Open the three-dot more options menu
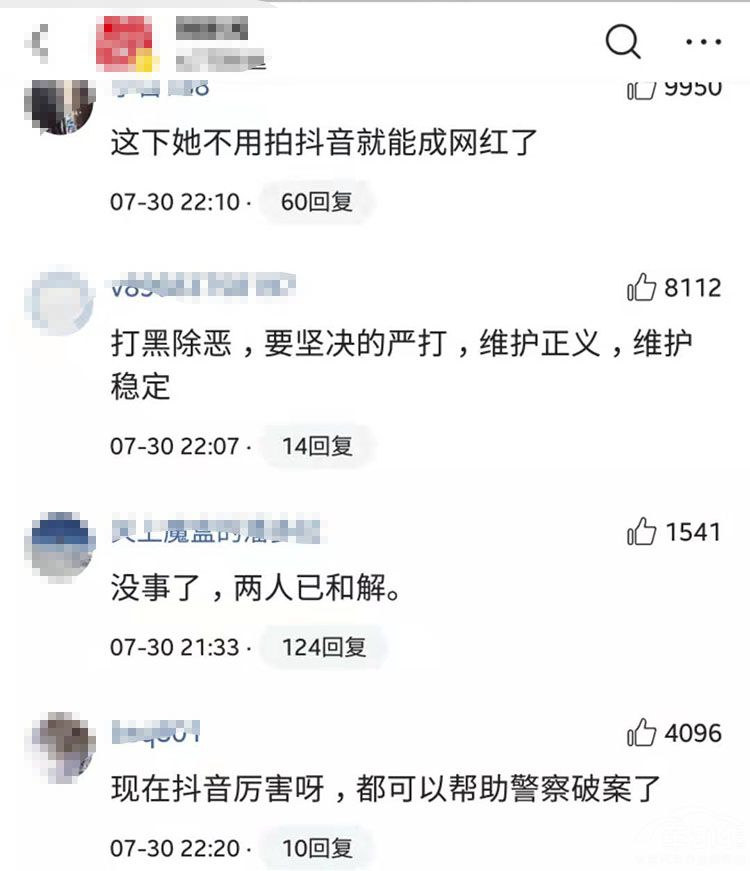Screen dimensions: 750x871 pos(705,42)
